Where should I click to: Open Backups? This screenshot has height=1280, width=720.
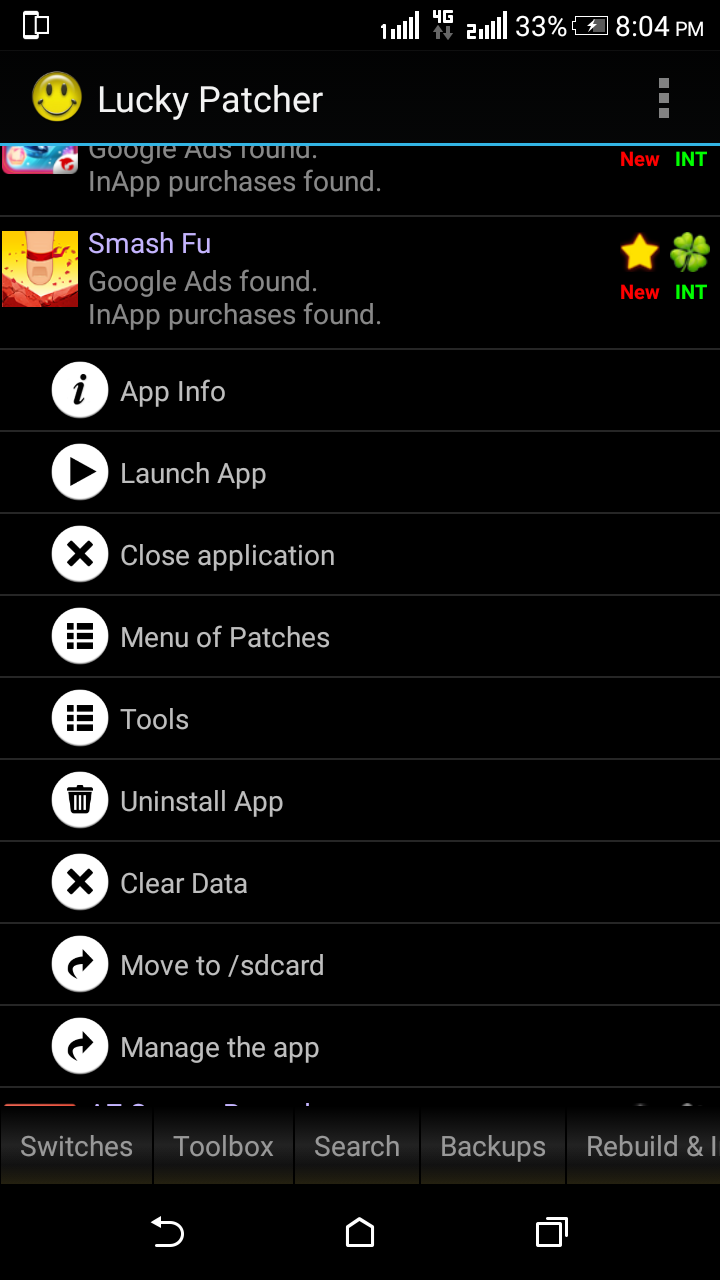(x=493, y=1146)
